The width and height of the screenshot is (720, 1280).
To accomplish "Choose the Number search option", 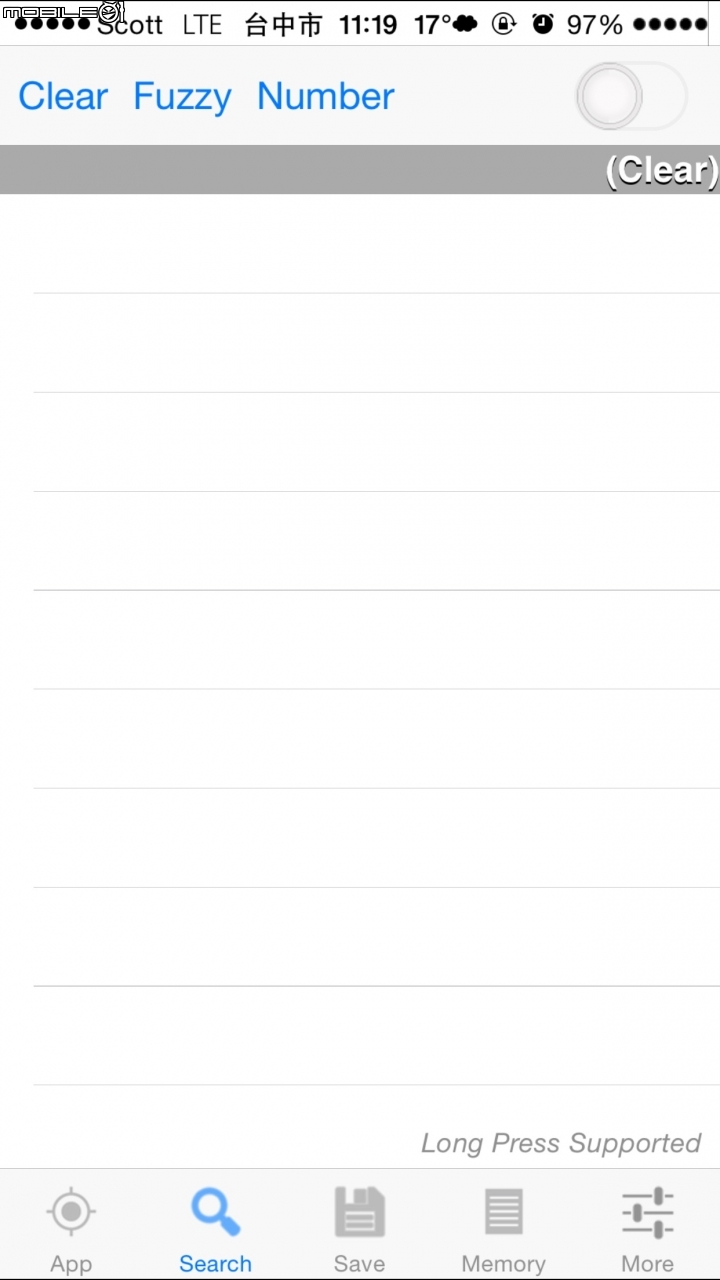I will (326, 97).
